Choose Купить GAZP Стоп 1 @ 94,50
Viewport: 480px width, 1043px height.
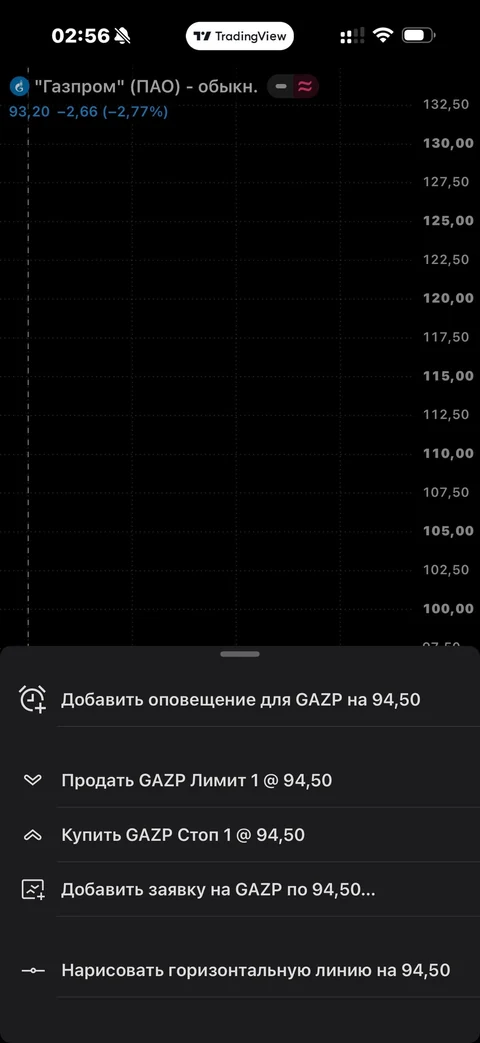pos(240,835)
